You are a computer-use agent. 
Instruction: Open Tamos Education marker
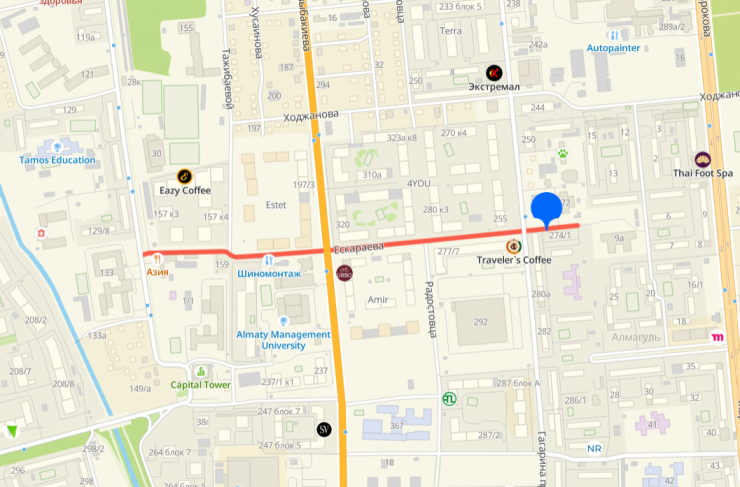coord(59,145)
